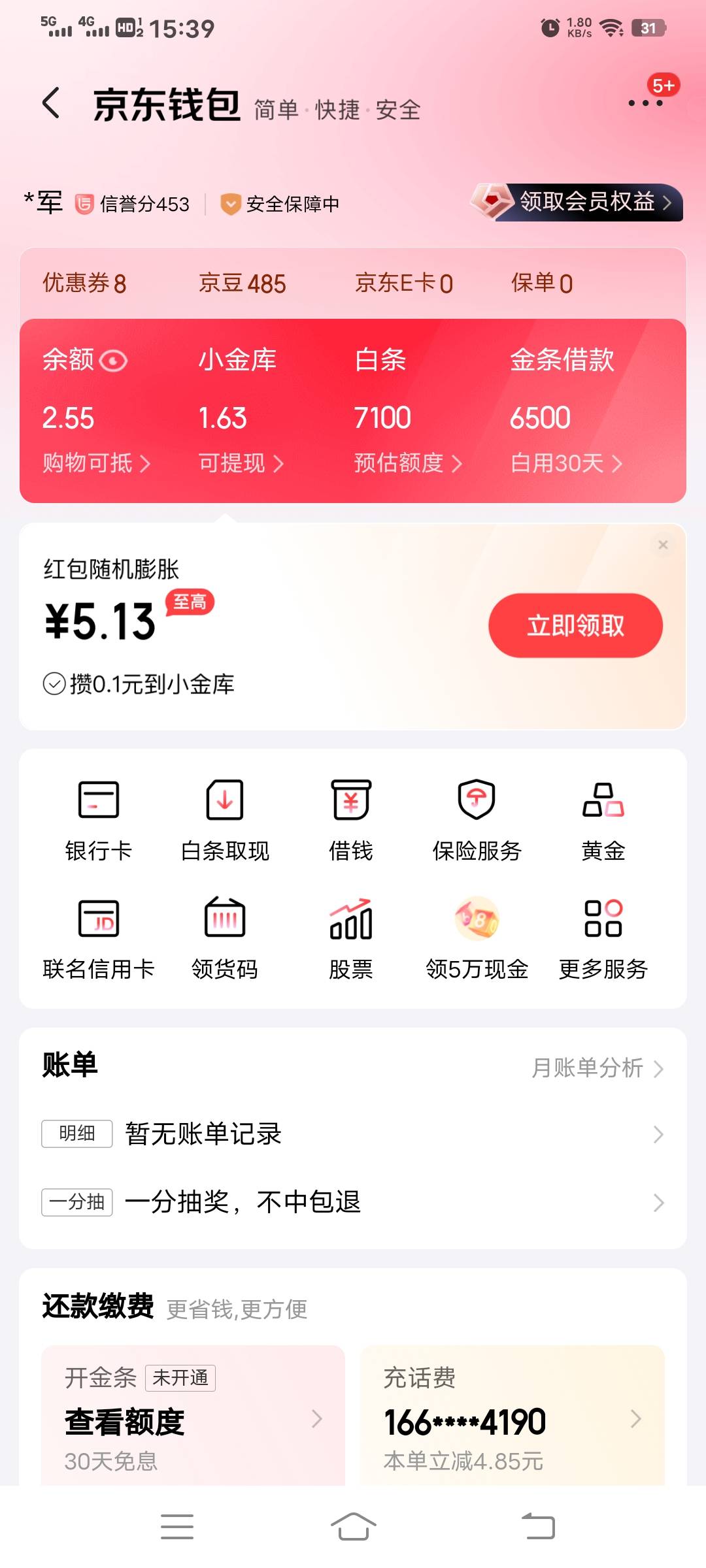
Task: Open 一分抽奖，不中包退 row
Action: [353, 1202]
